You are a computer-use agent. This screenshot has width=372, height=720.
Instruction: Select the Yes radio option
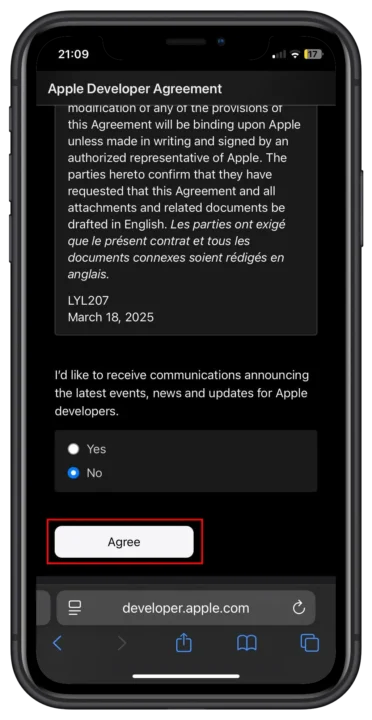click(x=73, y=449)
